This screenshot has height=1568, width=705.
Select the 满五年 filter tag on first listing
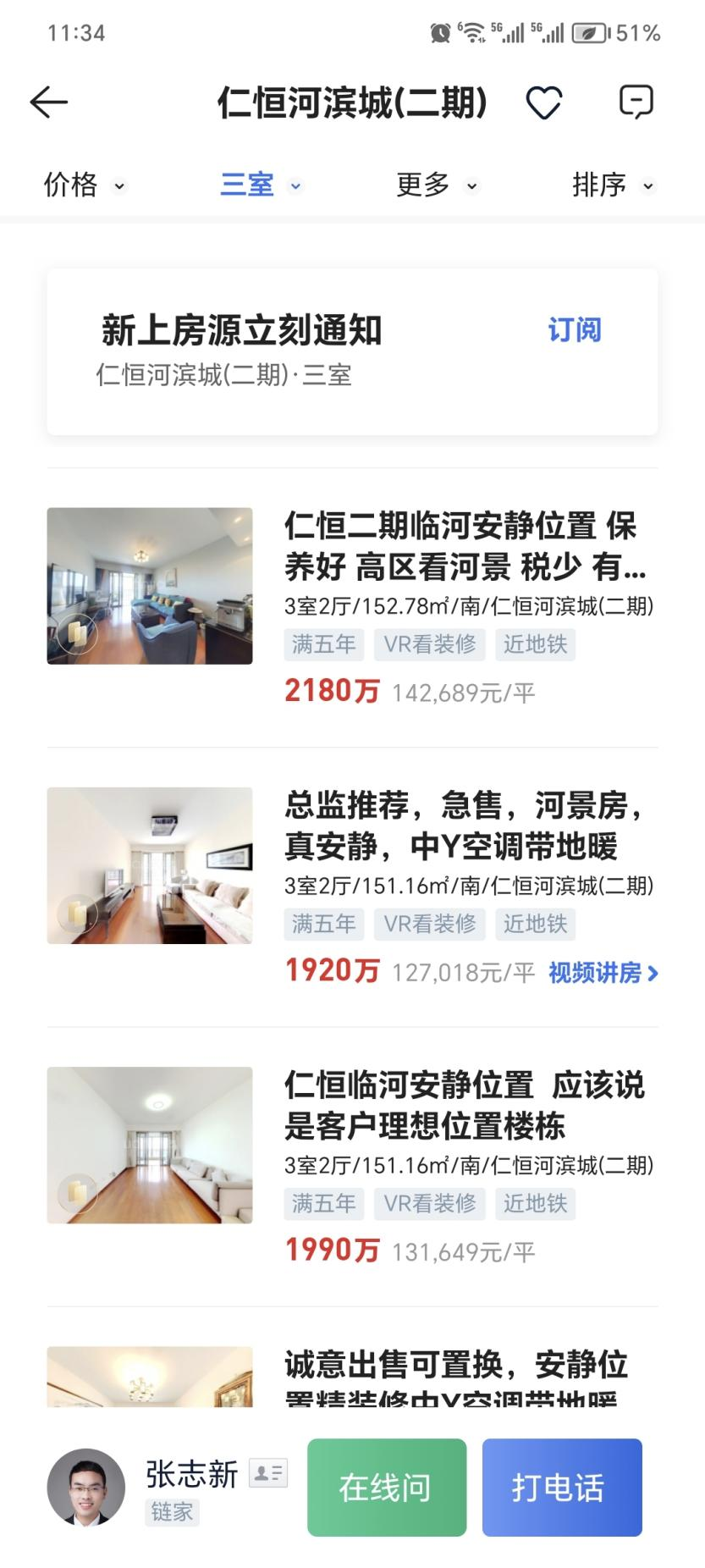tap(324, 644)
